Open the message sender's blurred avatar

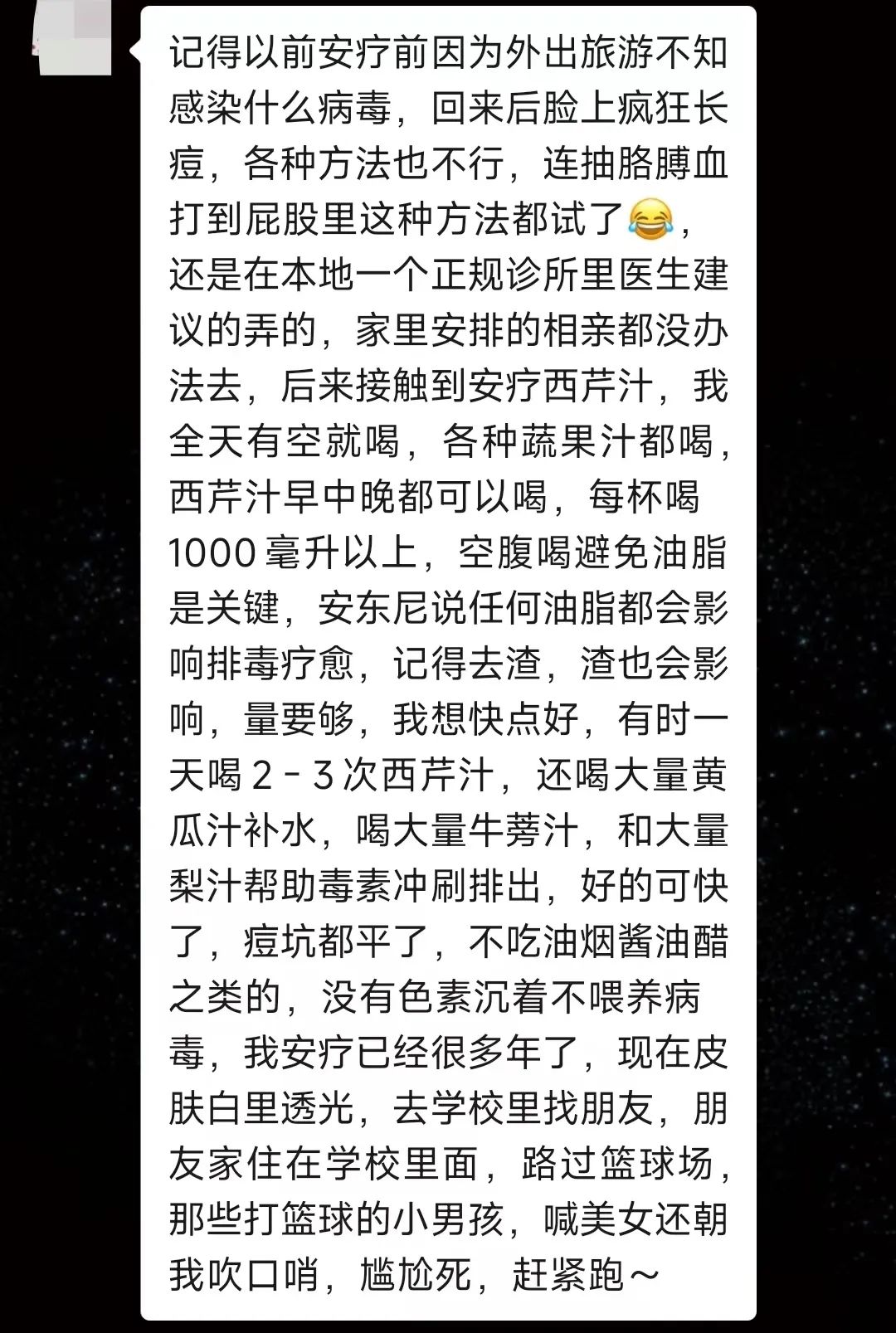(71, 39)
